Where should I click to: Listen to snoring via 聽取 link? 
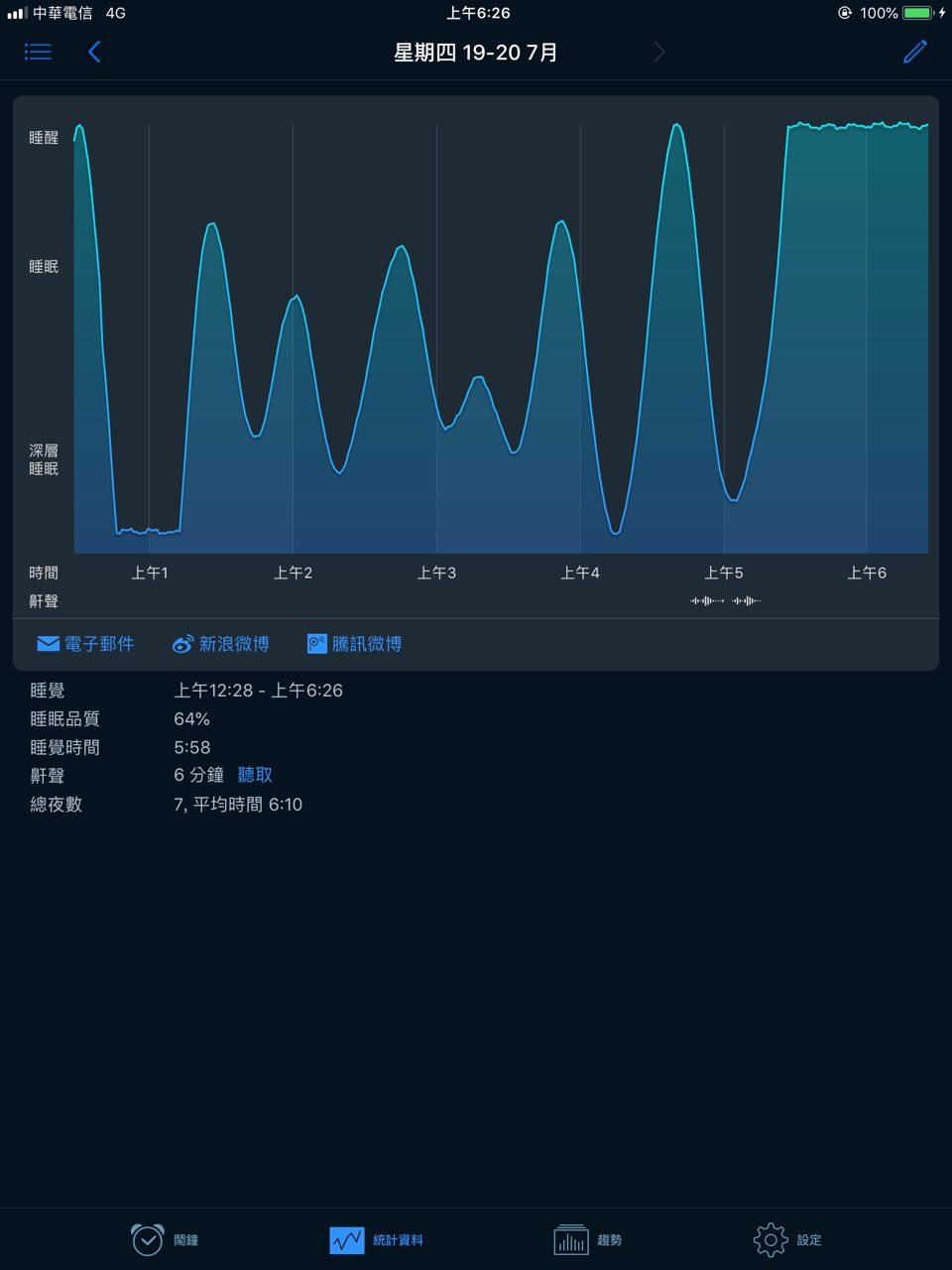[255, 775]
